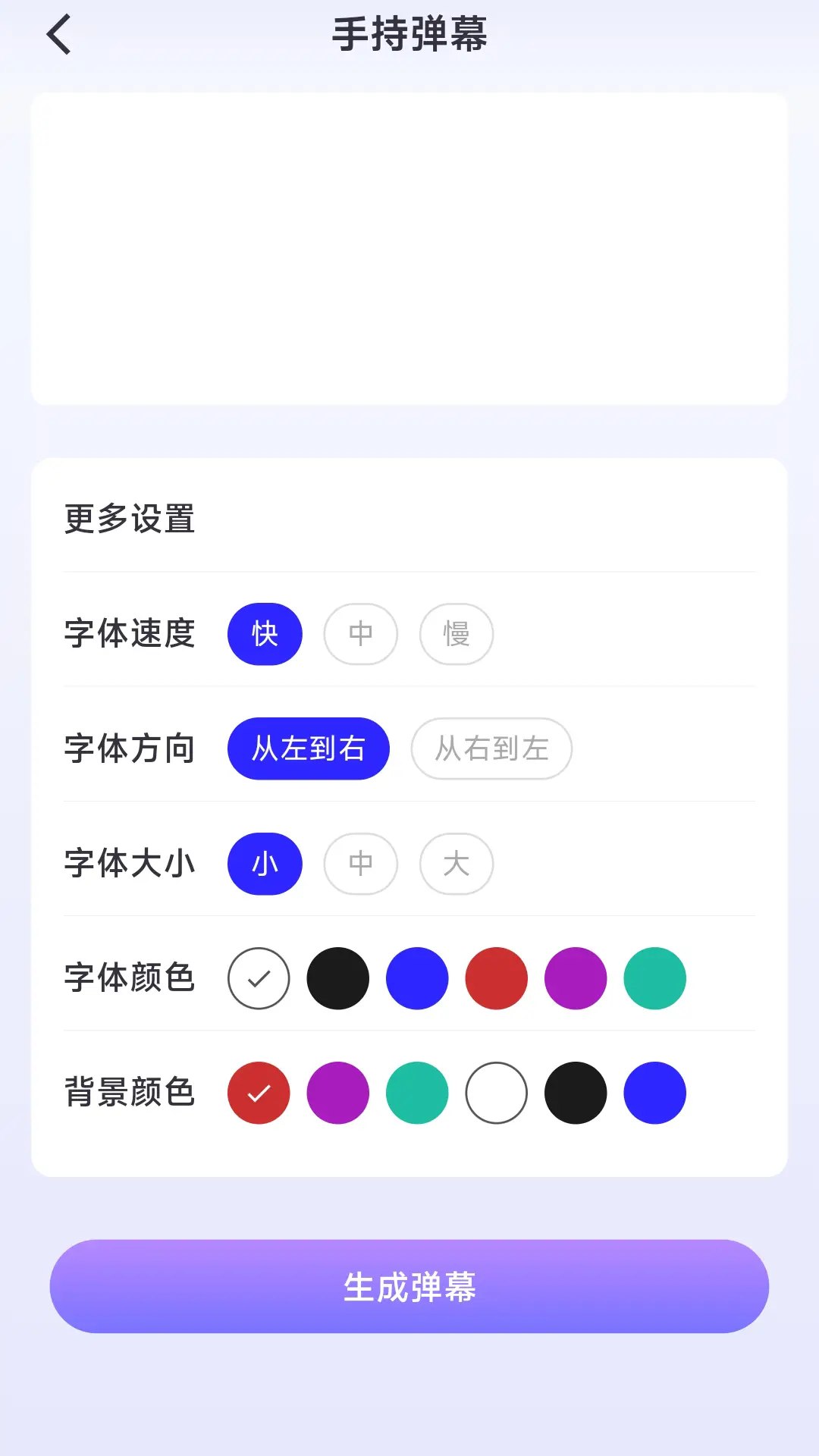Pick black as the background color
The height and width of the screenshot is (1456, 819).
click(x=576, y=1093)
